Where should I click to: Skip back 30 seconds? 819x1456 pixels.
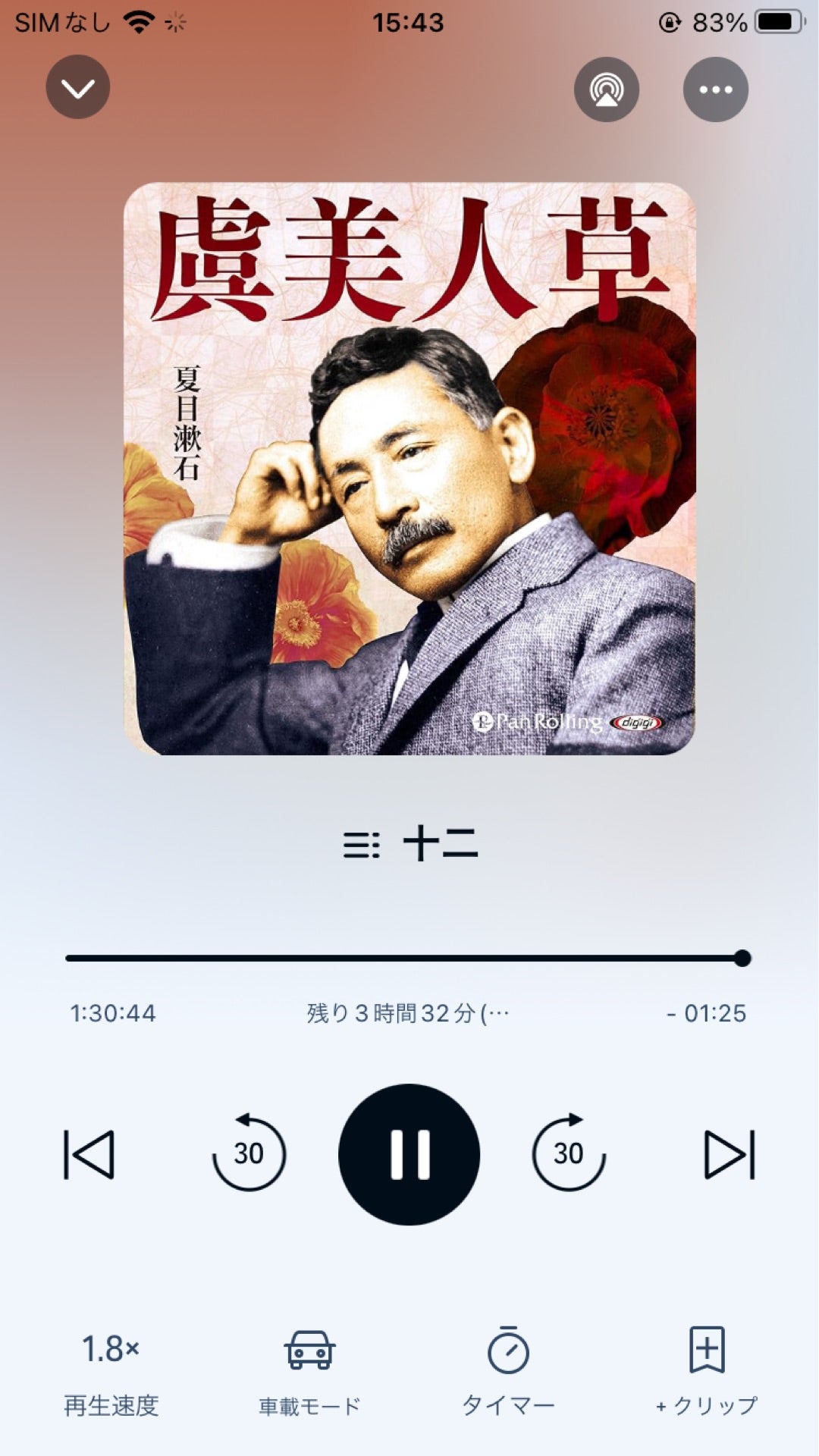click(251, 1153)
